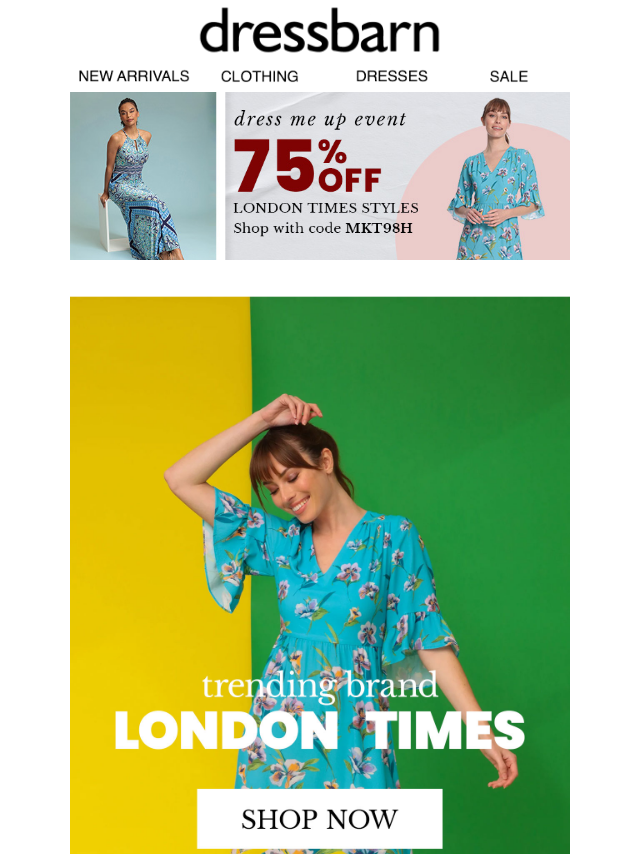This screenshot has height=854, width=640.
Task: Open the 75% off event banner
Action: pyautogui.click(x=397, y=176)
